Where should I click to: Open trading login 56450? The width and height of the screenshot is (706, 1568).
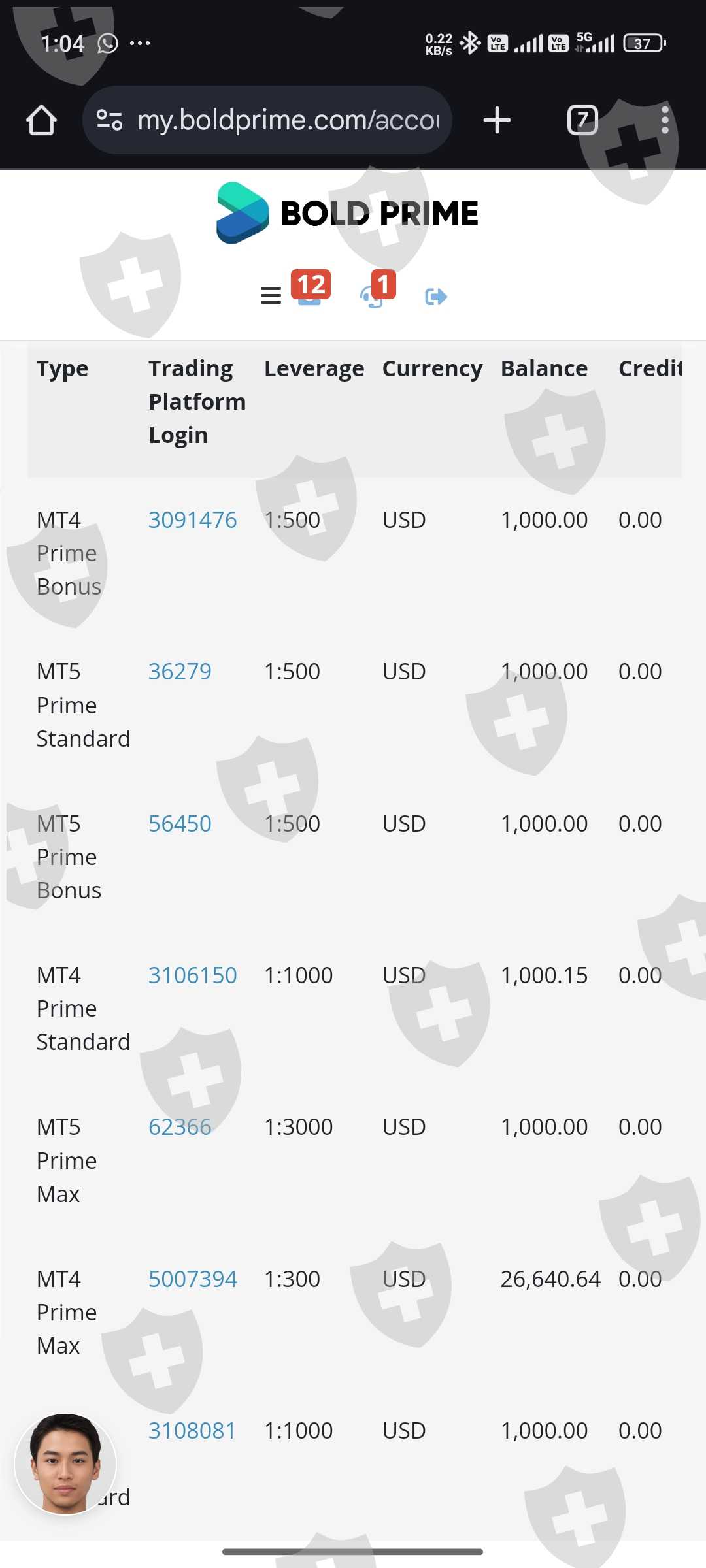pos(180,824)
